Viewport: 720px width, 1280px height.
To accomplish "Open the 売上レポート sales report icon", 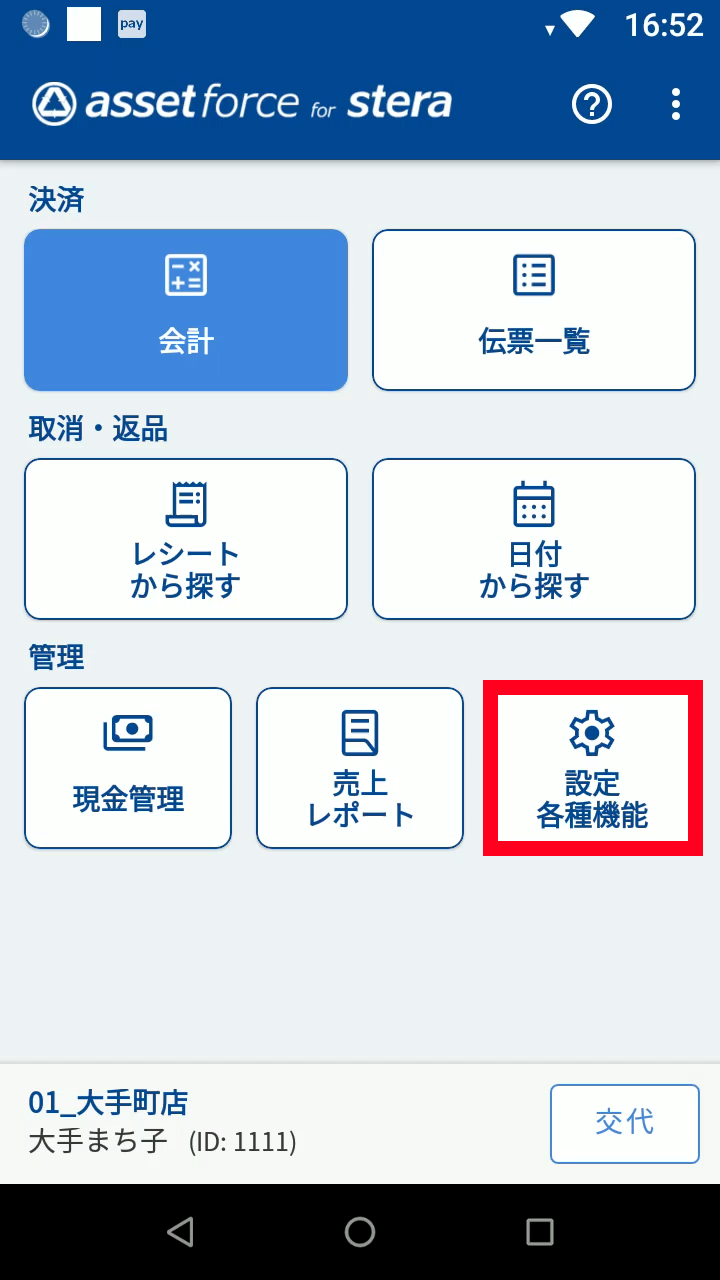I will coord(360,731).
